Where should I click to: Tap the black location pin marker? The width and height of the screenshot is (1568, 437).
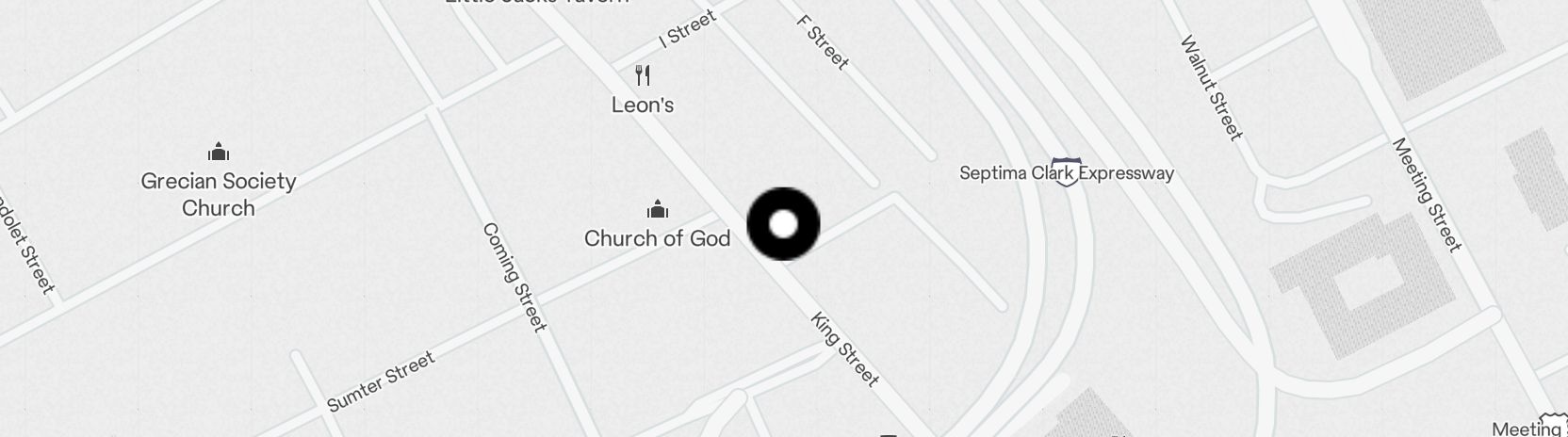(x=783, y=224)
